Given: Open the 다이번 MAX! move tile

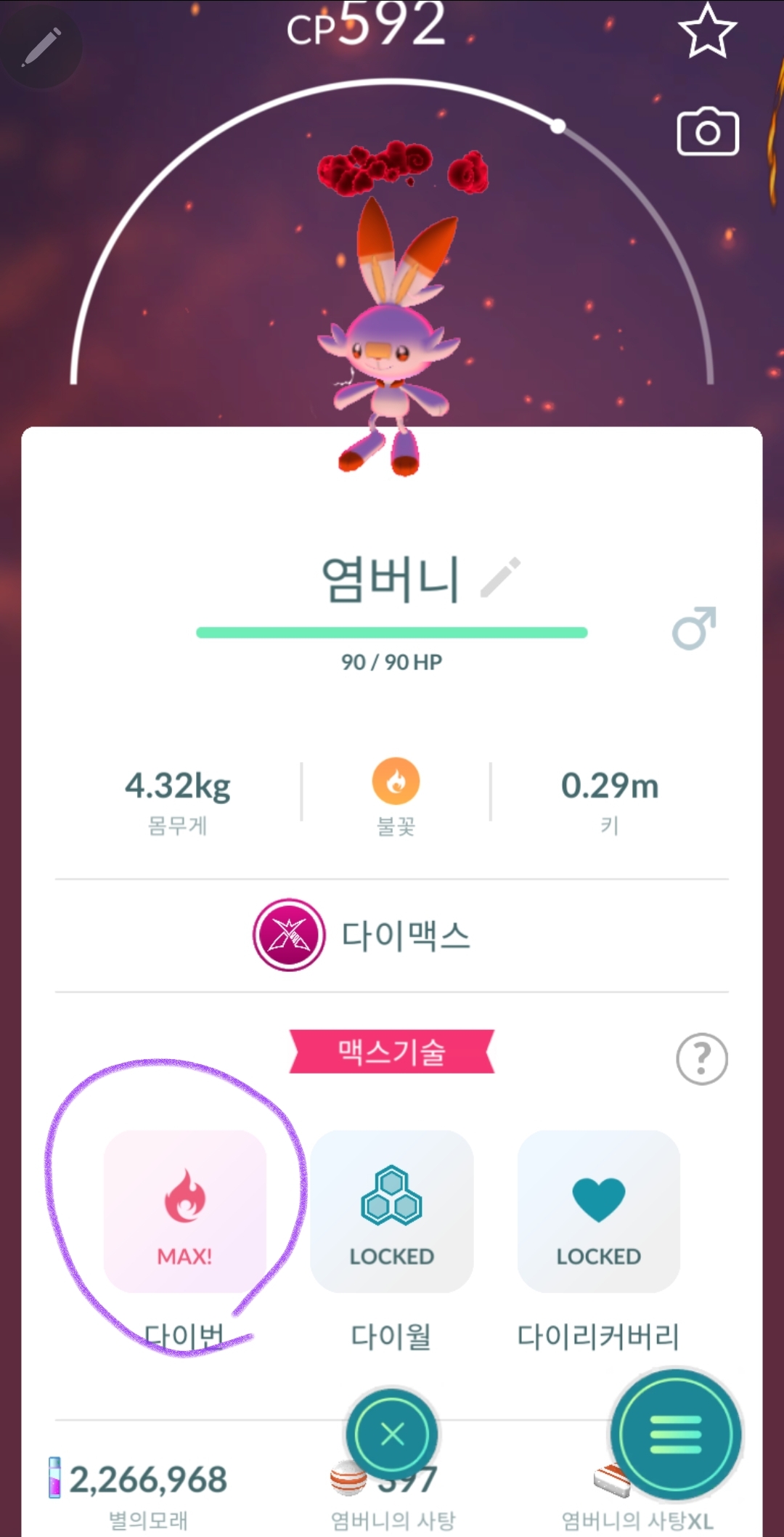Looking at the screenshot, I should (x=185, y=1212).
